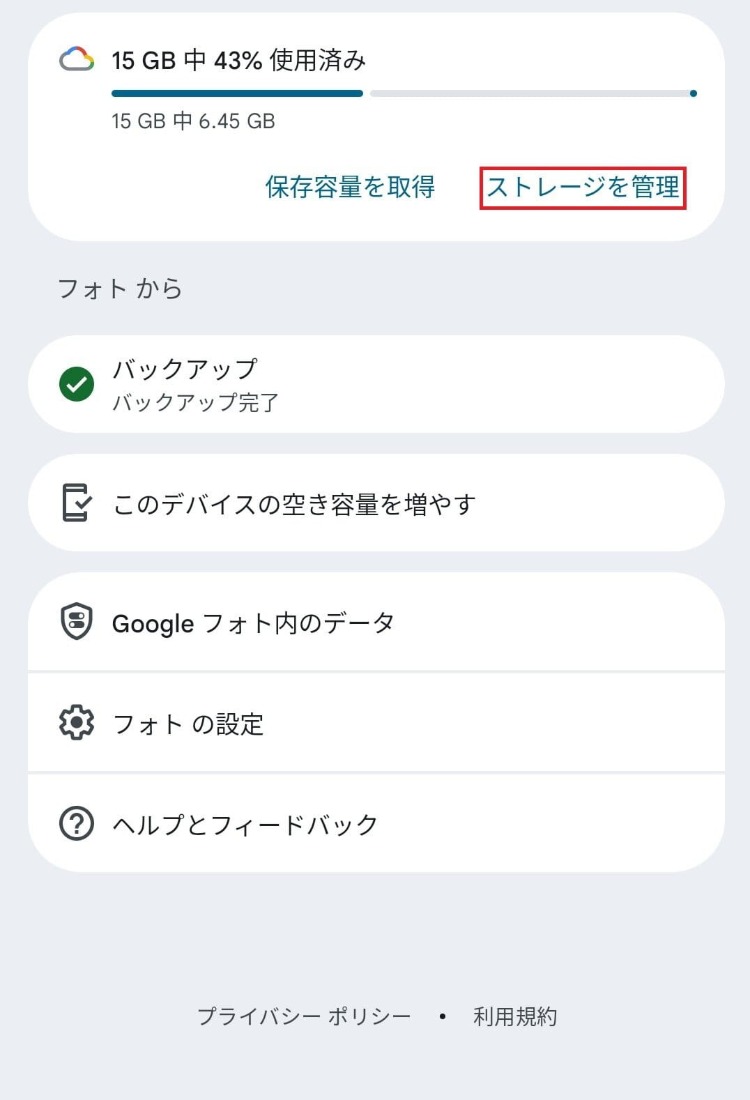This screenshot has height=1100, width=750.
Task: Tap 保存容量を取得 to get more storage
Action: pyautogui.click(x=350, y=188)
